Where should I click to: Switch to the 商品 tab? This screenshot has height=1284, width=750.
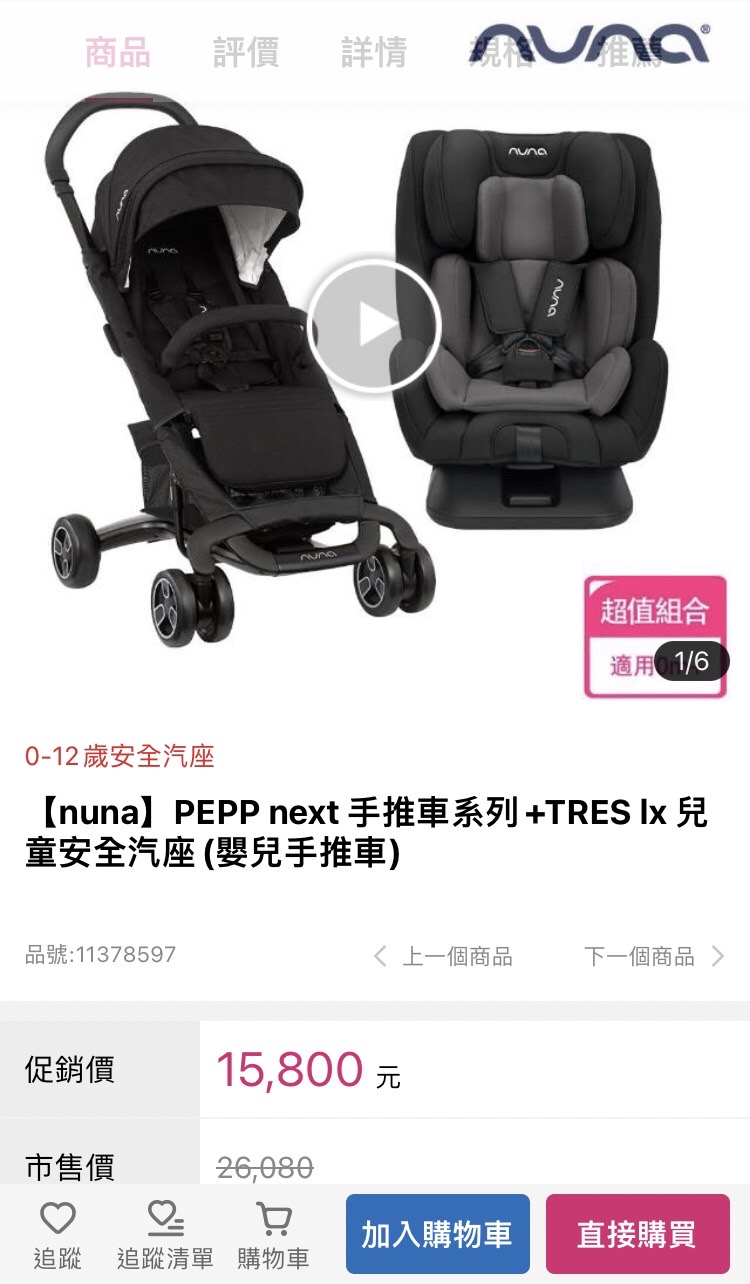click(118, 52)
